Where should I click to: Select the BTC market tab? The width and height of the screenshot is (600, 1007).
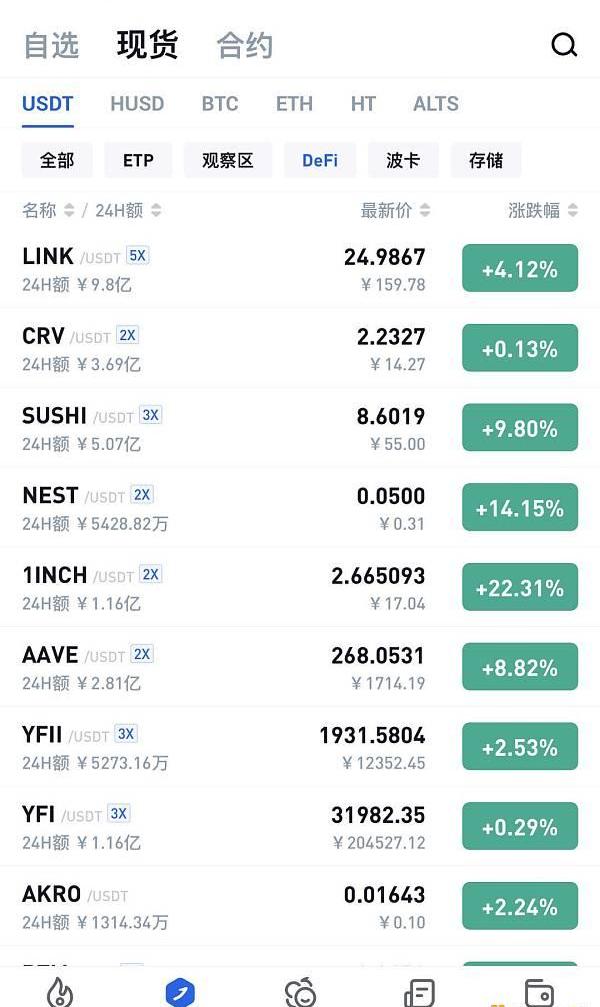click(x=220, y=103)
